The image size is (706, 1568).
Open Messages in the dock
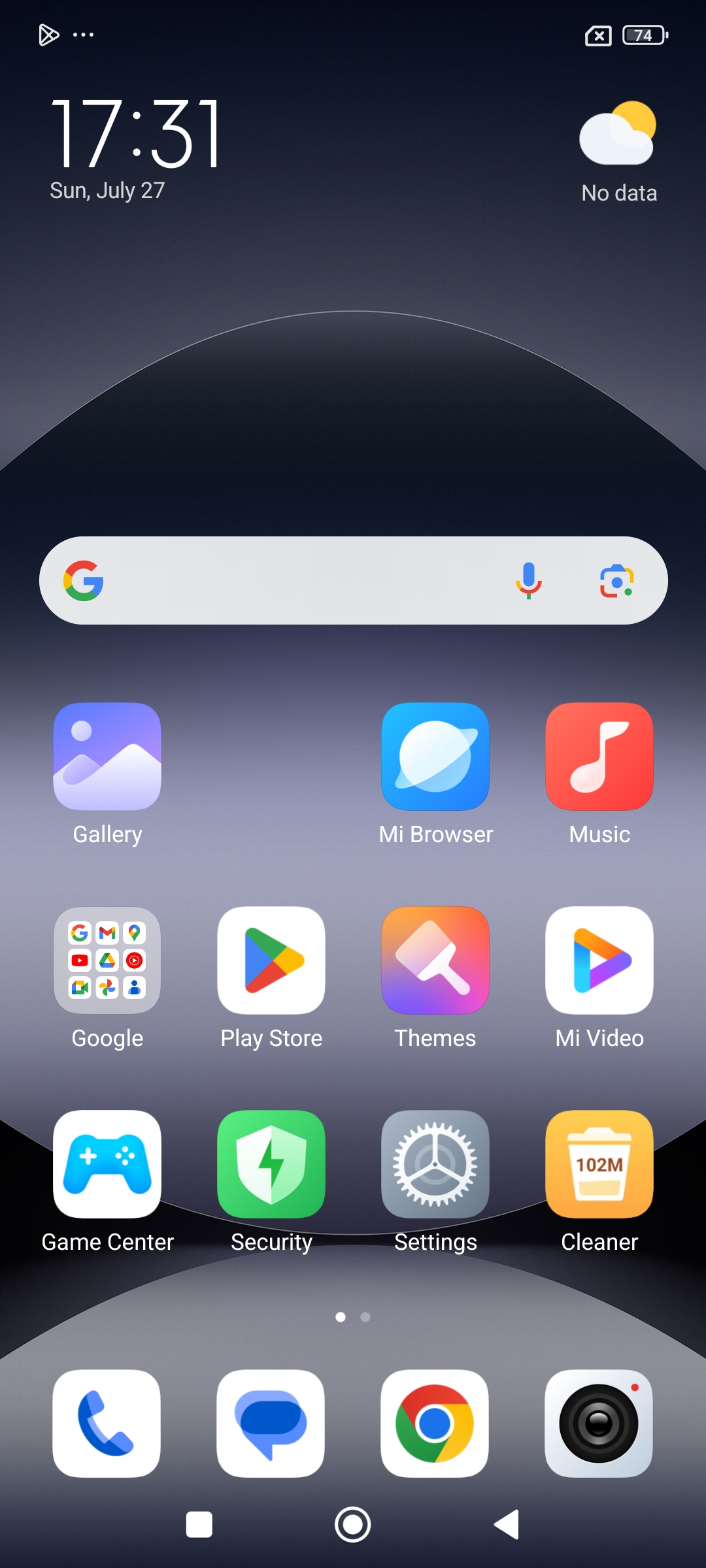coord(271,1423)
